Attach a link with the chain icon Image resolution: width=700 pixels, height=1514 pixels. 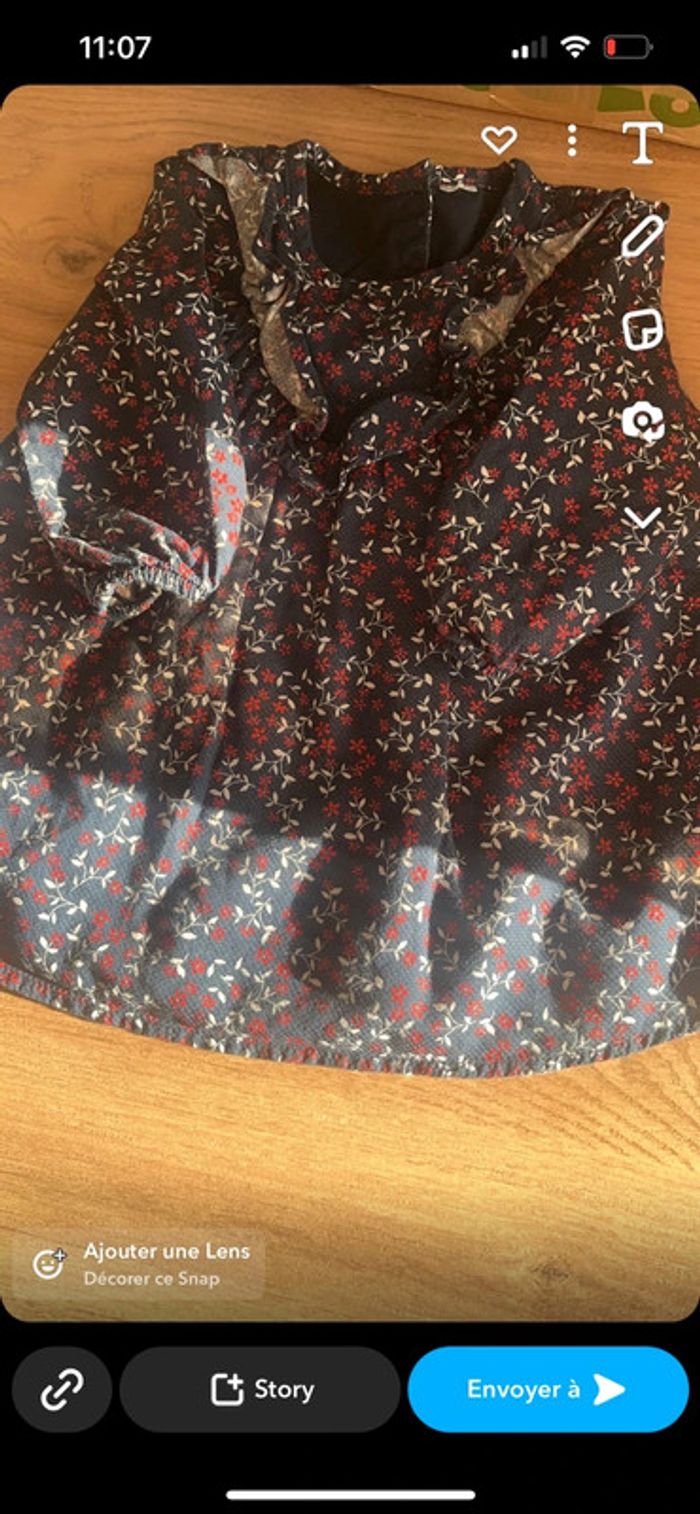click(62, 1389)
